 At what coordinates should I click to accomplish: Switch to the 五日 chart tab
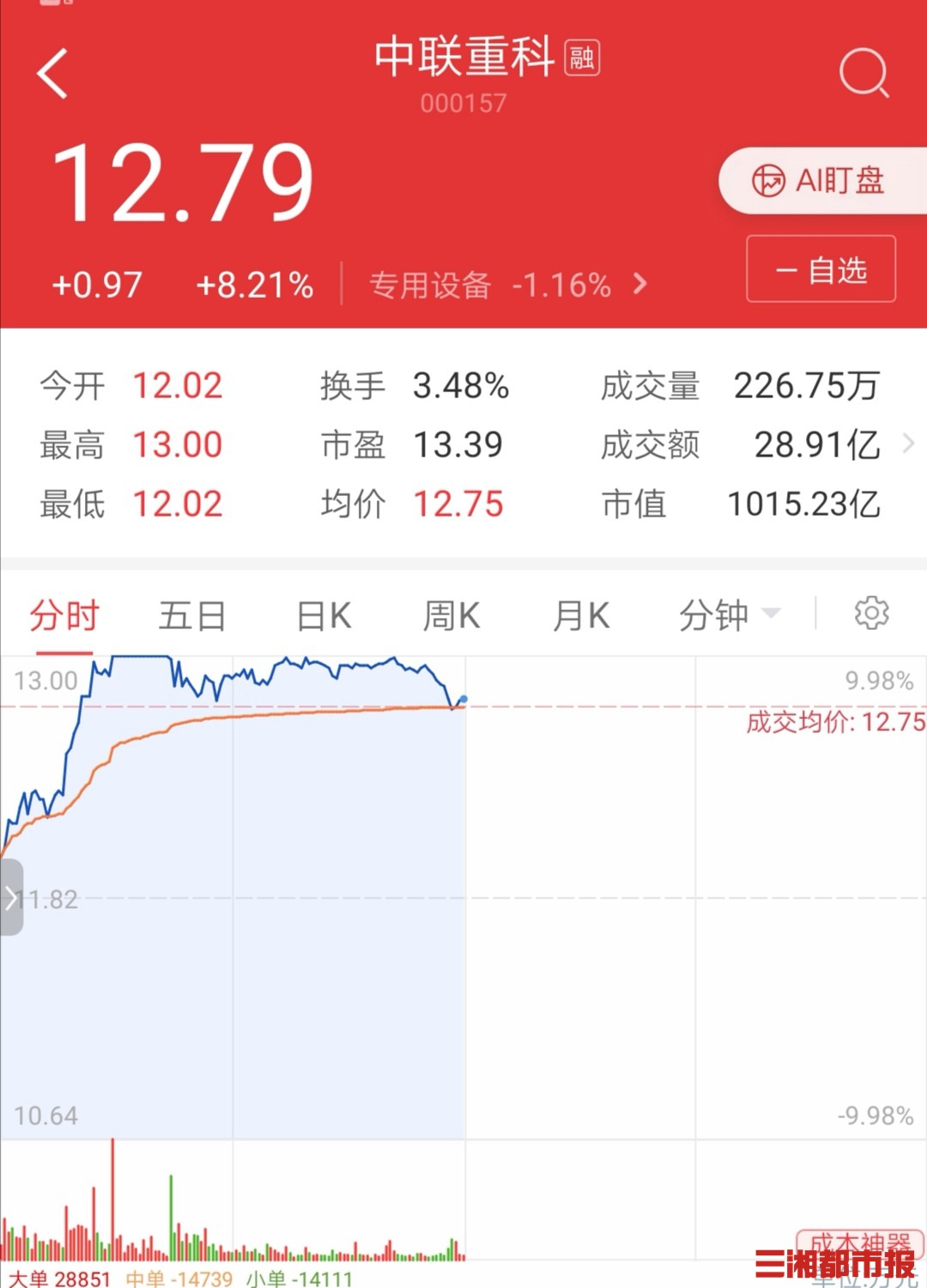[192, 616]
